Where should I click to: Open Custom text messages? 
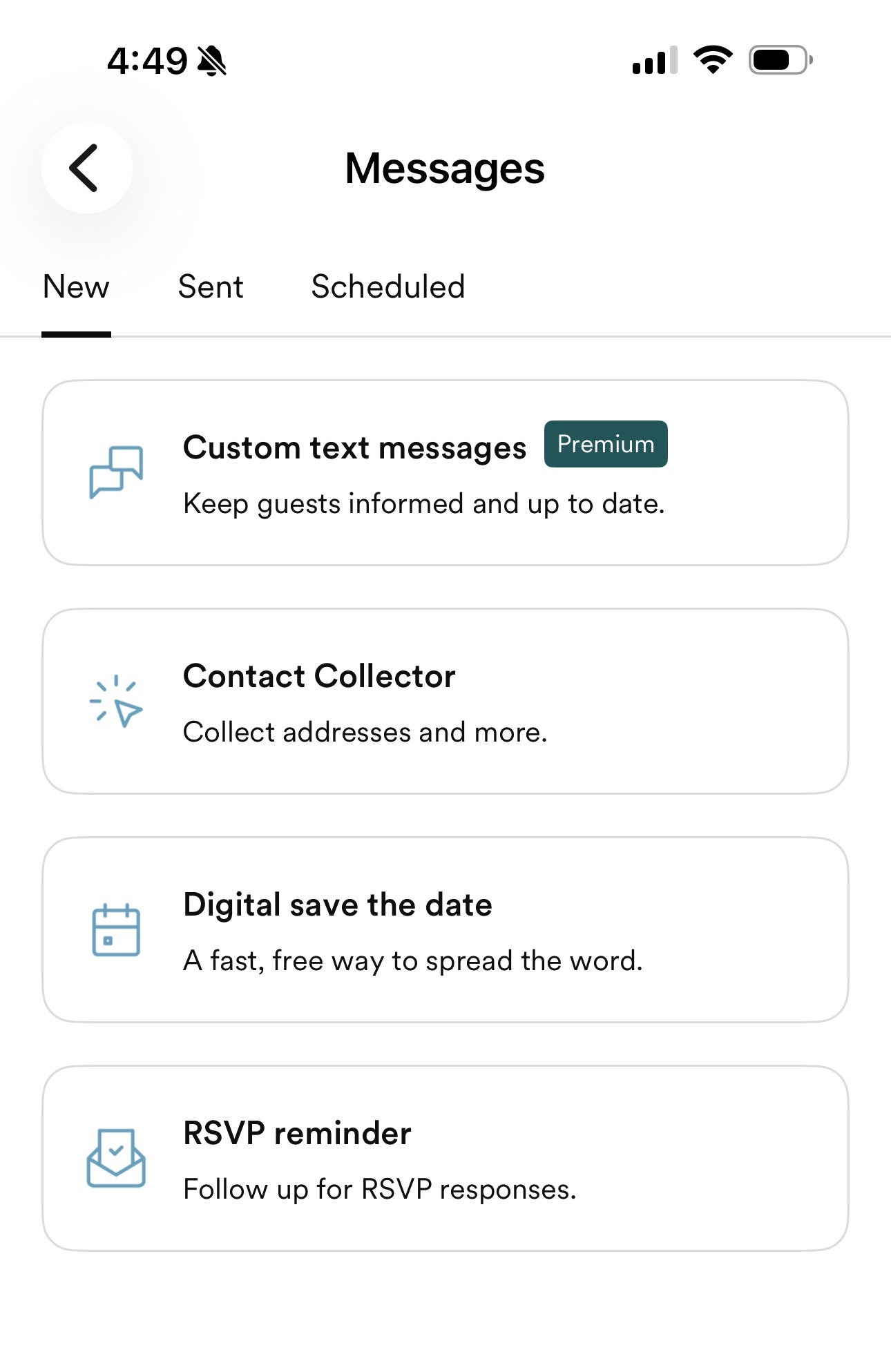click(445, 473)
